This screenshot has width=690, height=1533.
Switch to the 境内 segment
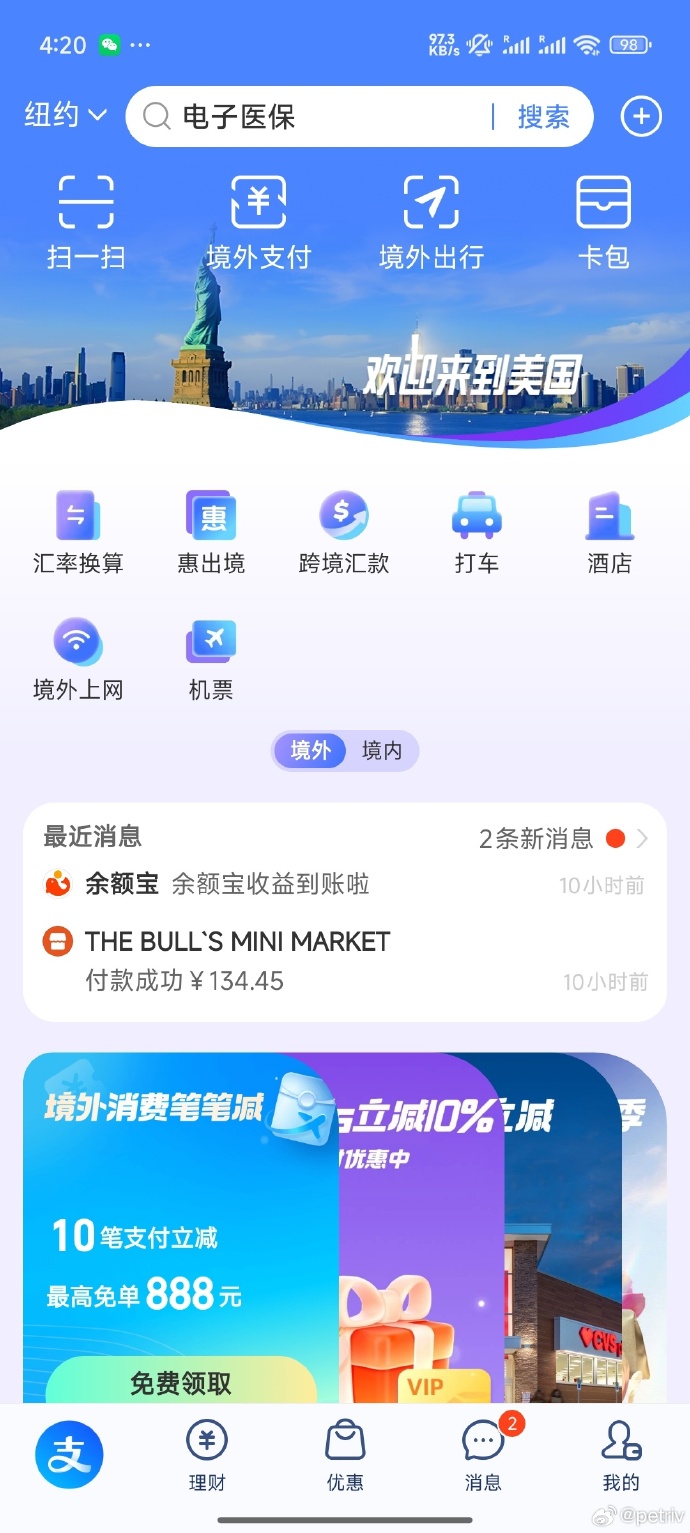381,751
